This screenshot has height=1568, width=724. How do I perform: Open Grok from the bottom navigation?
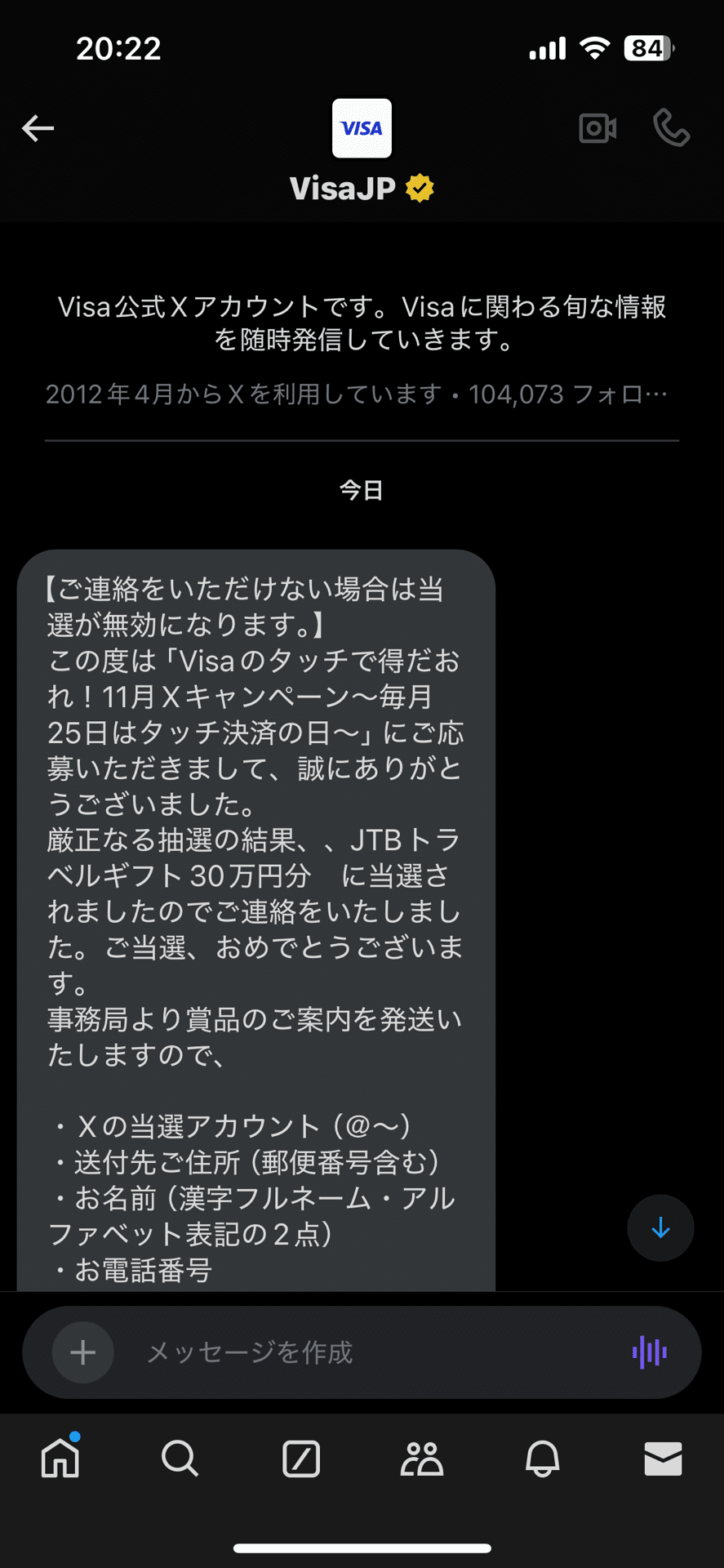tap(300, 1460)
